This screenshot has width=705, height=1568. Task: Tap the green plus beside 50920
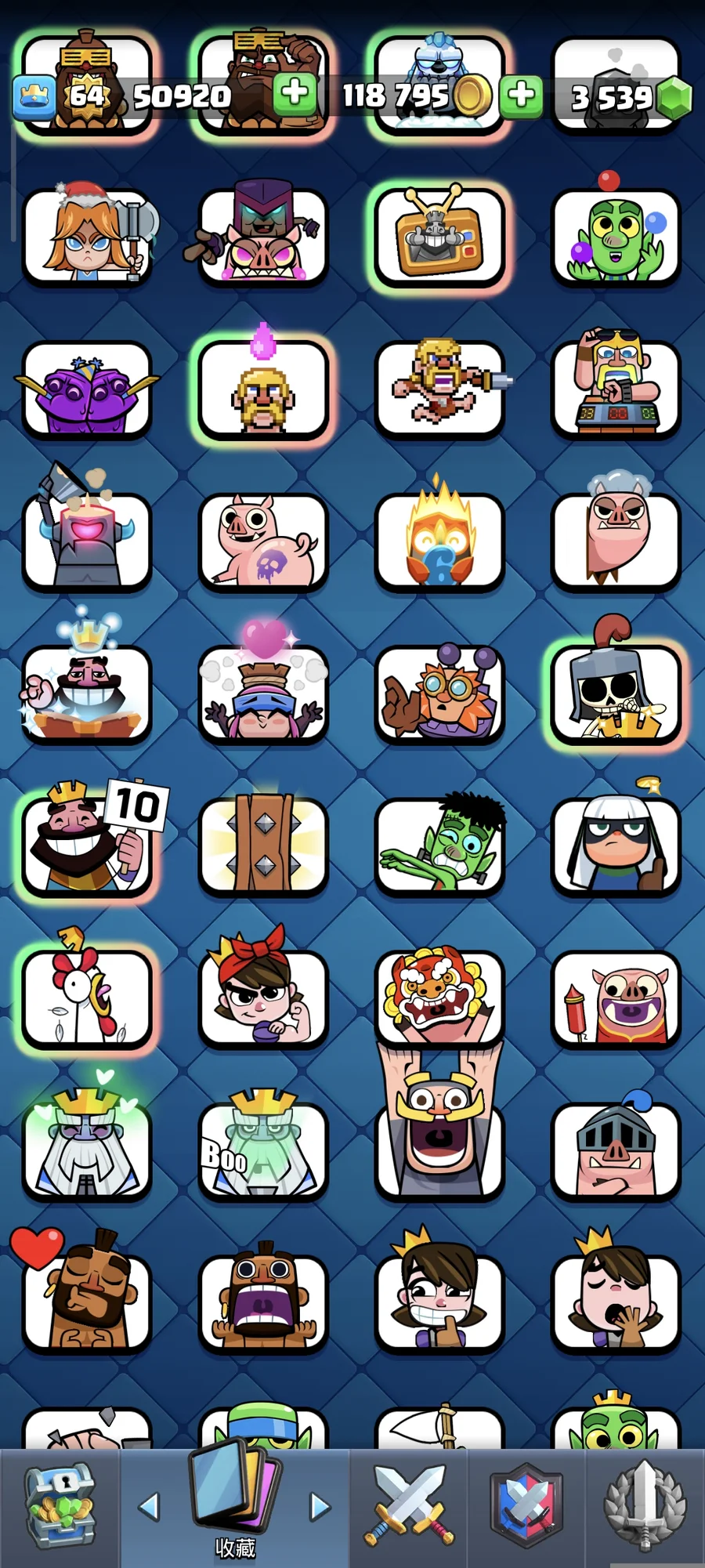(x=295, y=95)
